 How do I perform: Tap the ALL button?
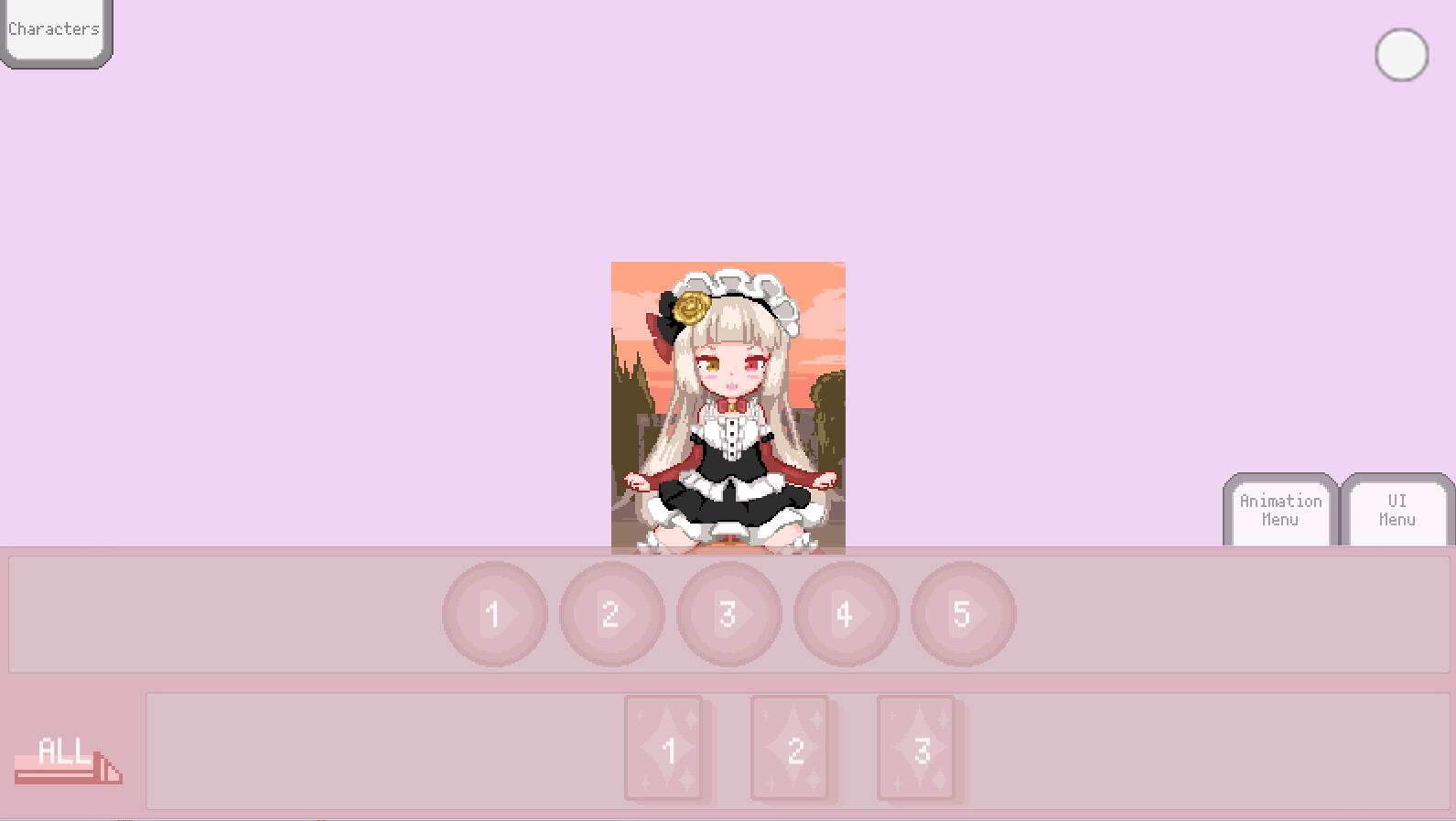click(68, 760)
